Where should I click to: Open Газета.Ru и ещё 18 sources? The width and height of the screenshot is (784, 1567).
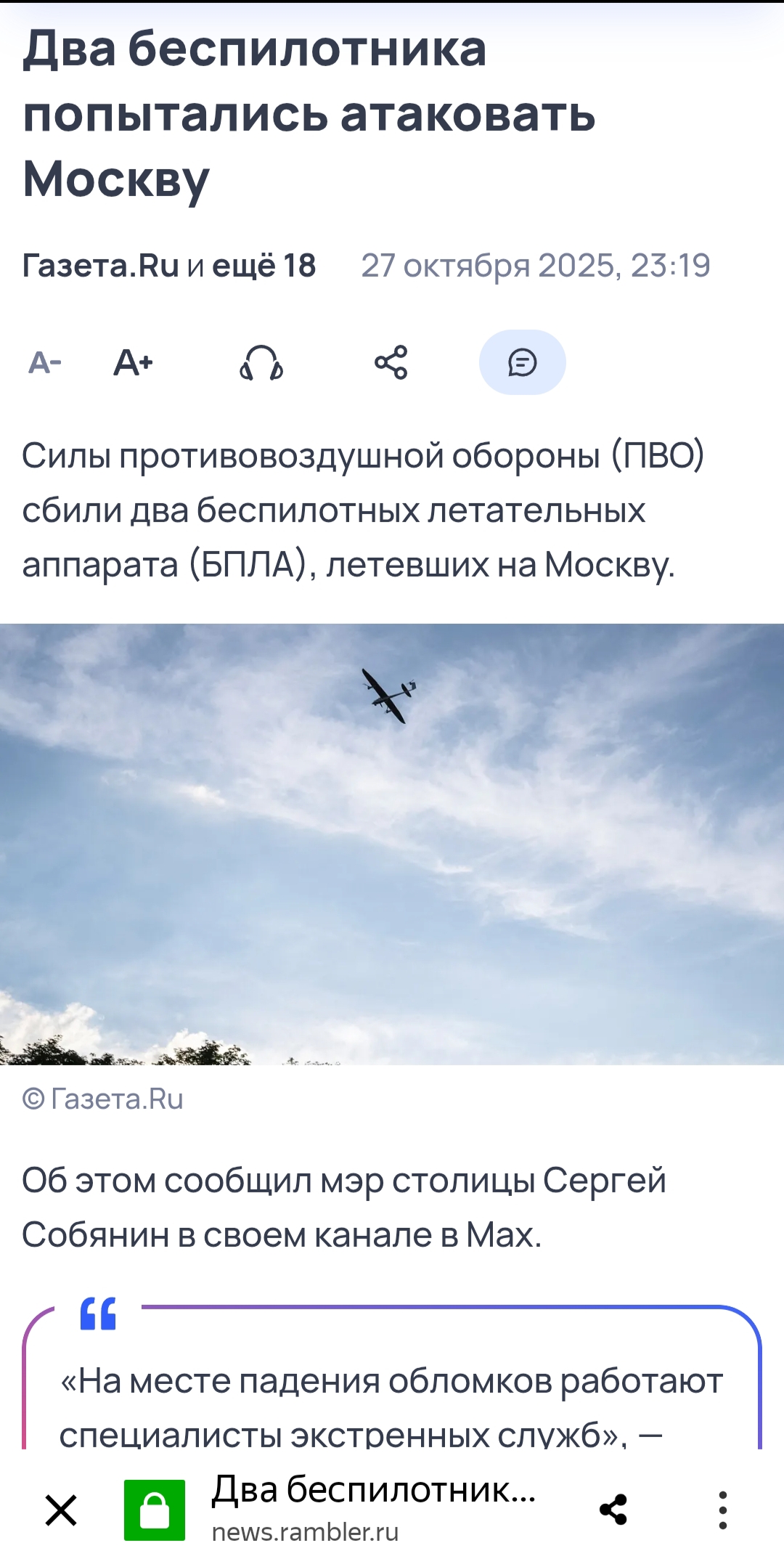(x=169, y=266)
